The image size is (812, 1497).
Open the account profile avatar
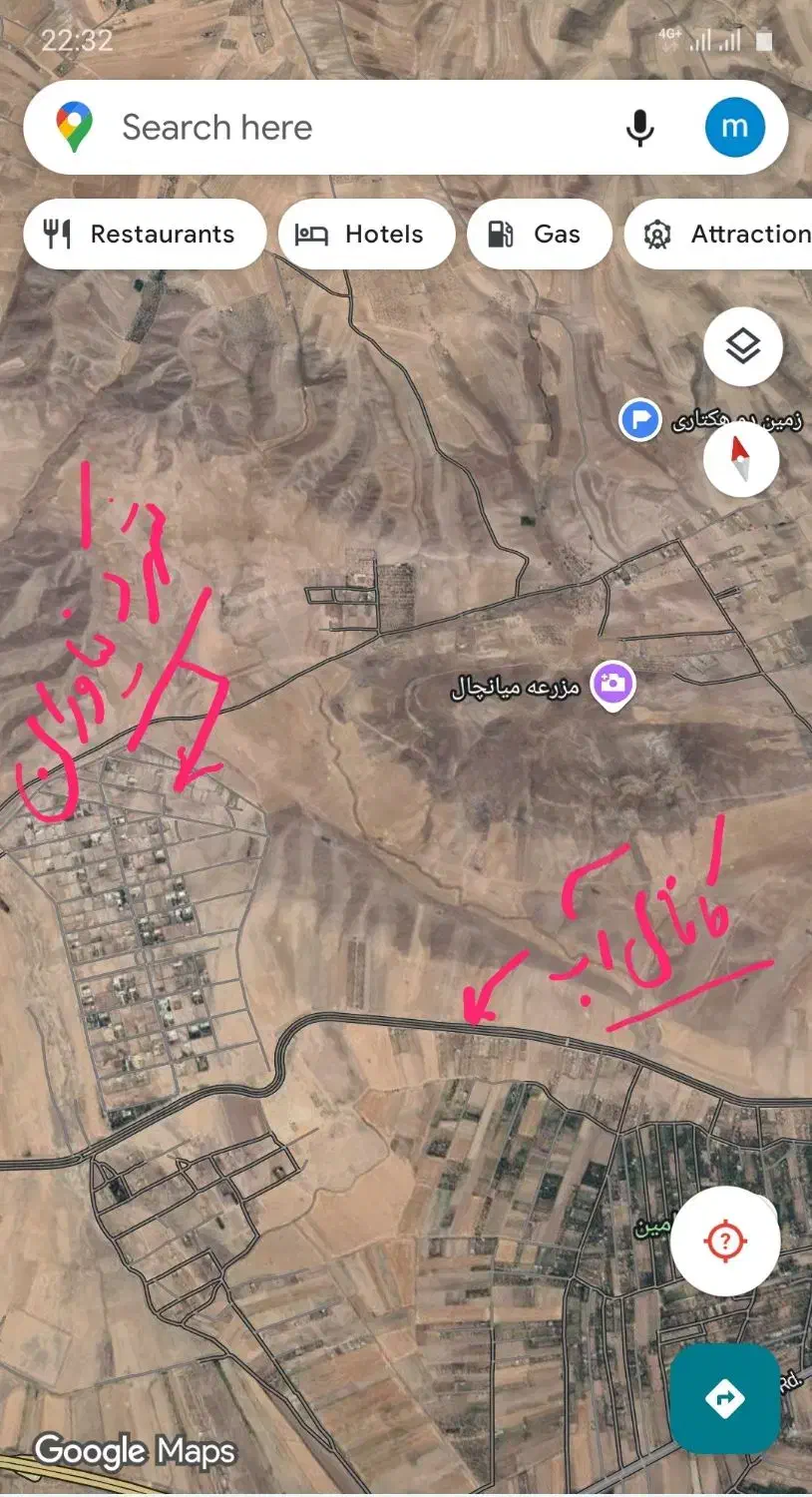[734, 128]
